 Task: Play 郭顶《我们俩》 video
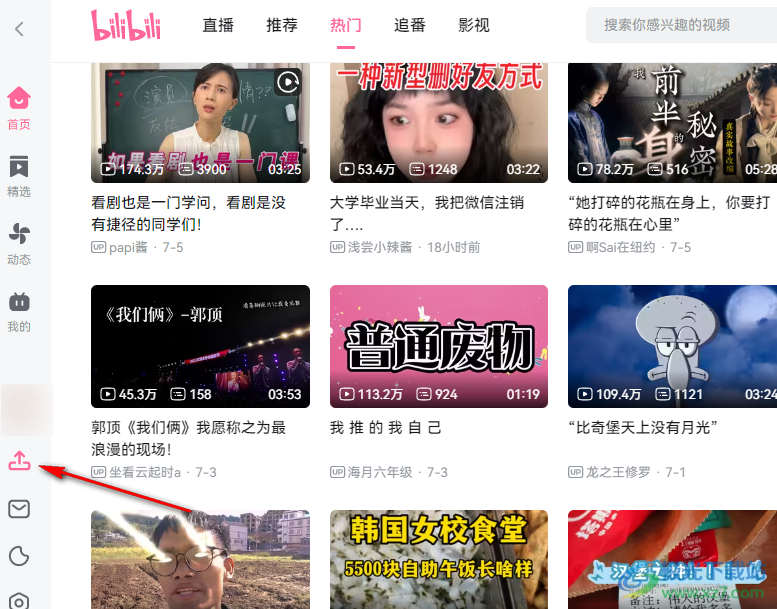tap(200, 346)
